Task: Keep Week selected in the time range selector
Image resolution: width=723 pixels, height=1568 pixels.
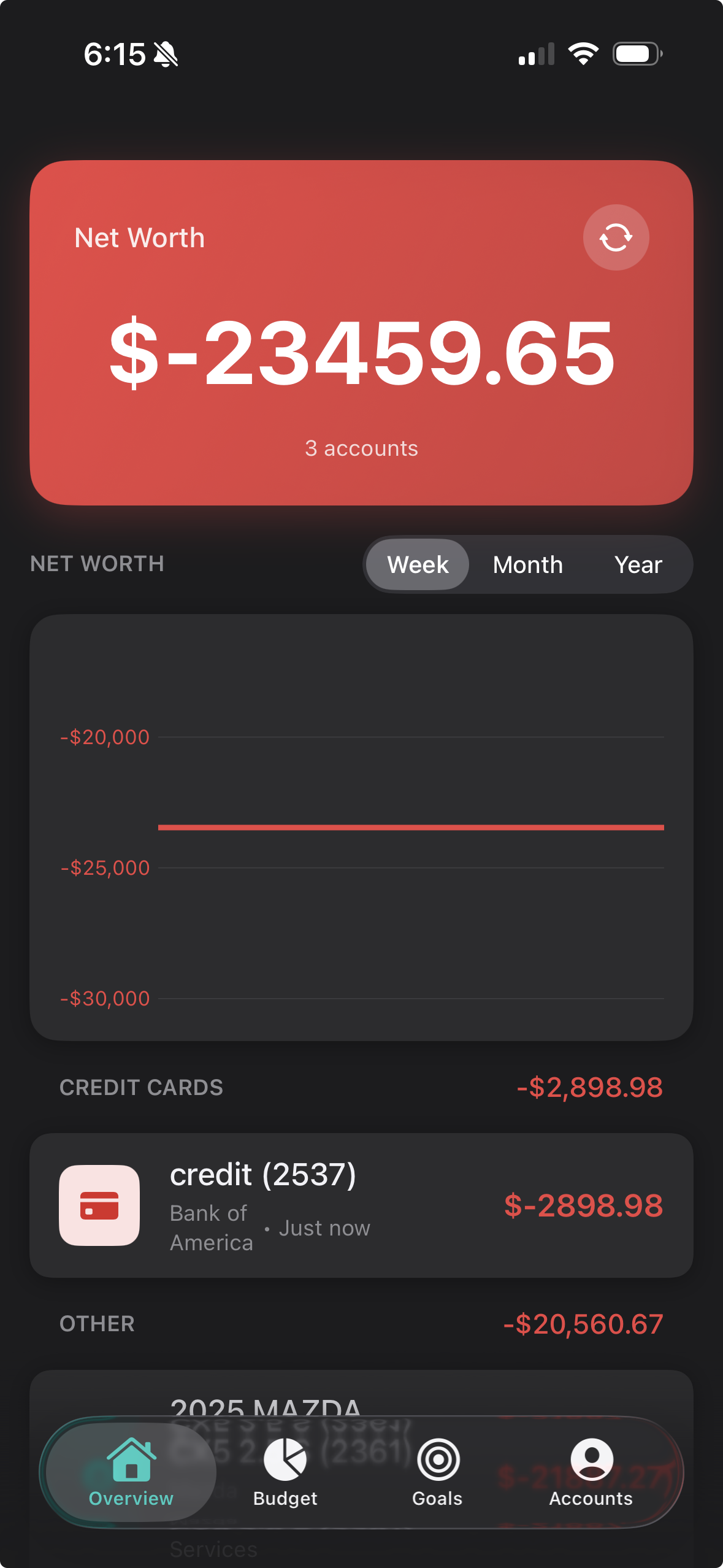Action: tap(416, 564)
